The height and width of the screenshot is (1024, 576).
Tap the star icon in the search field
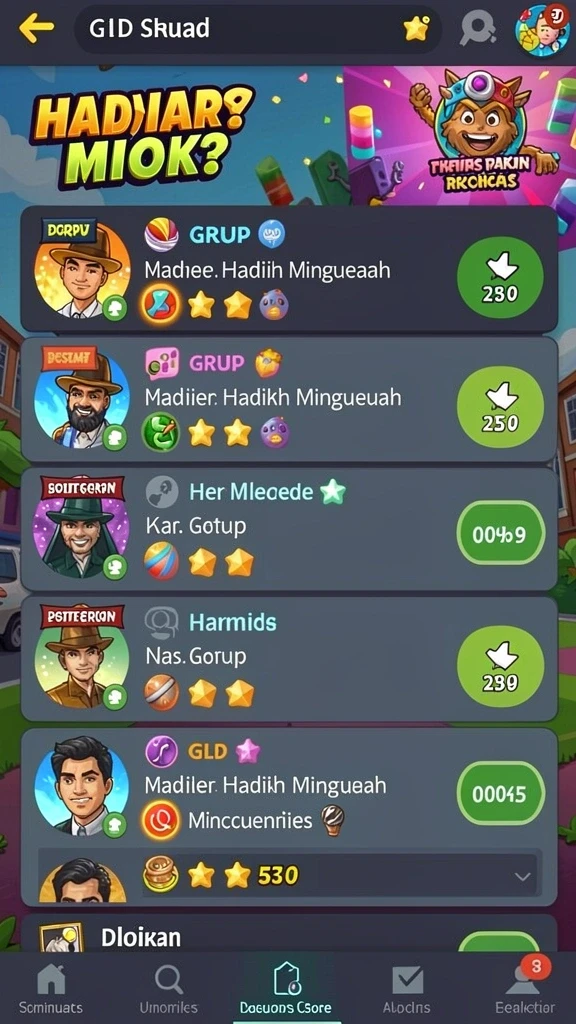click(416, 29)
